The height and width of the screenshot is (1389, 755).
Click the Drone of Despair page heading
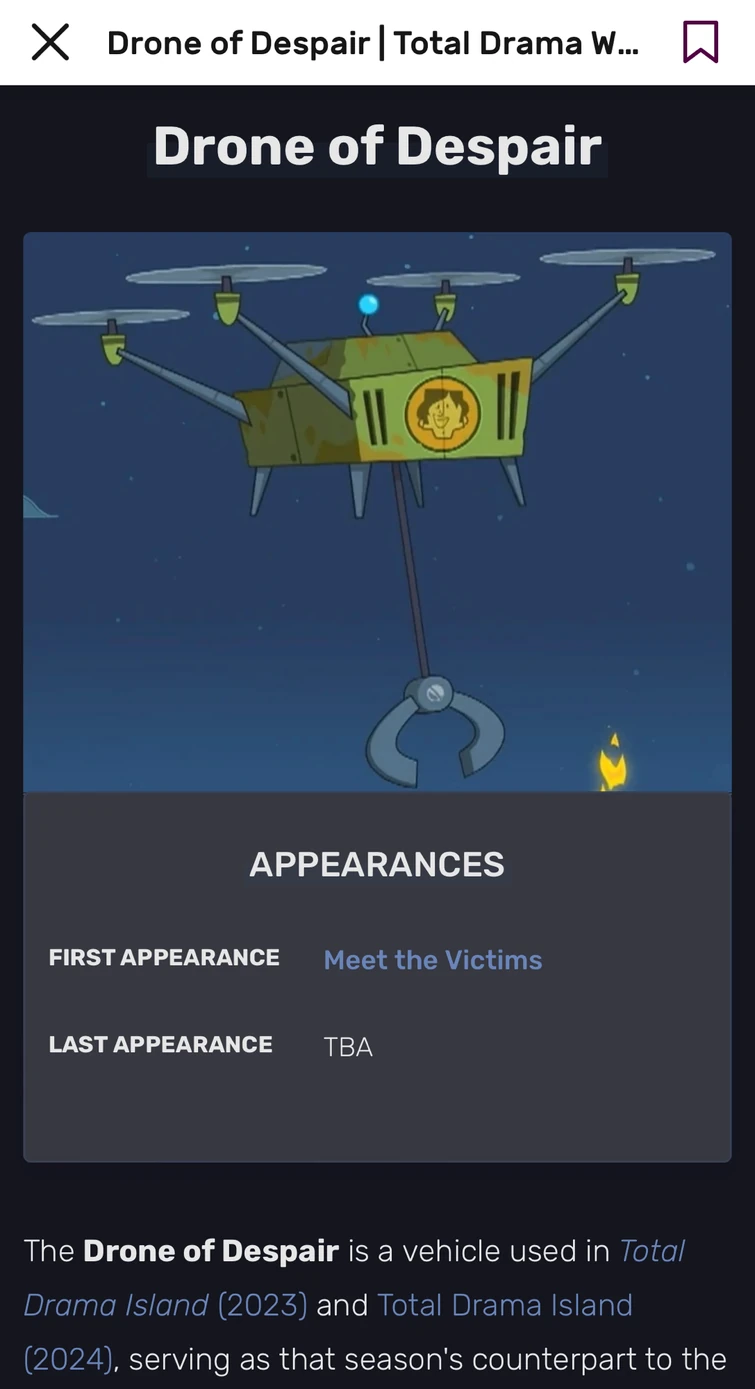(377, 145)
